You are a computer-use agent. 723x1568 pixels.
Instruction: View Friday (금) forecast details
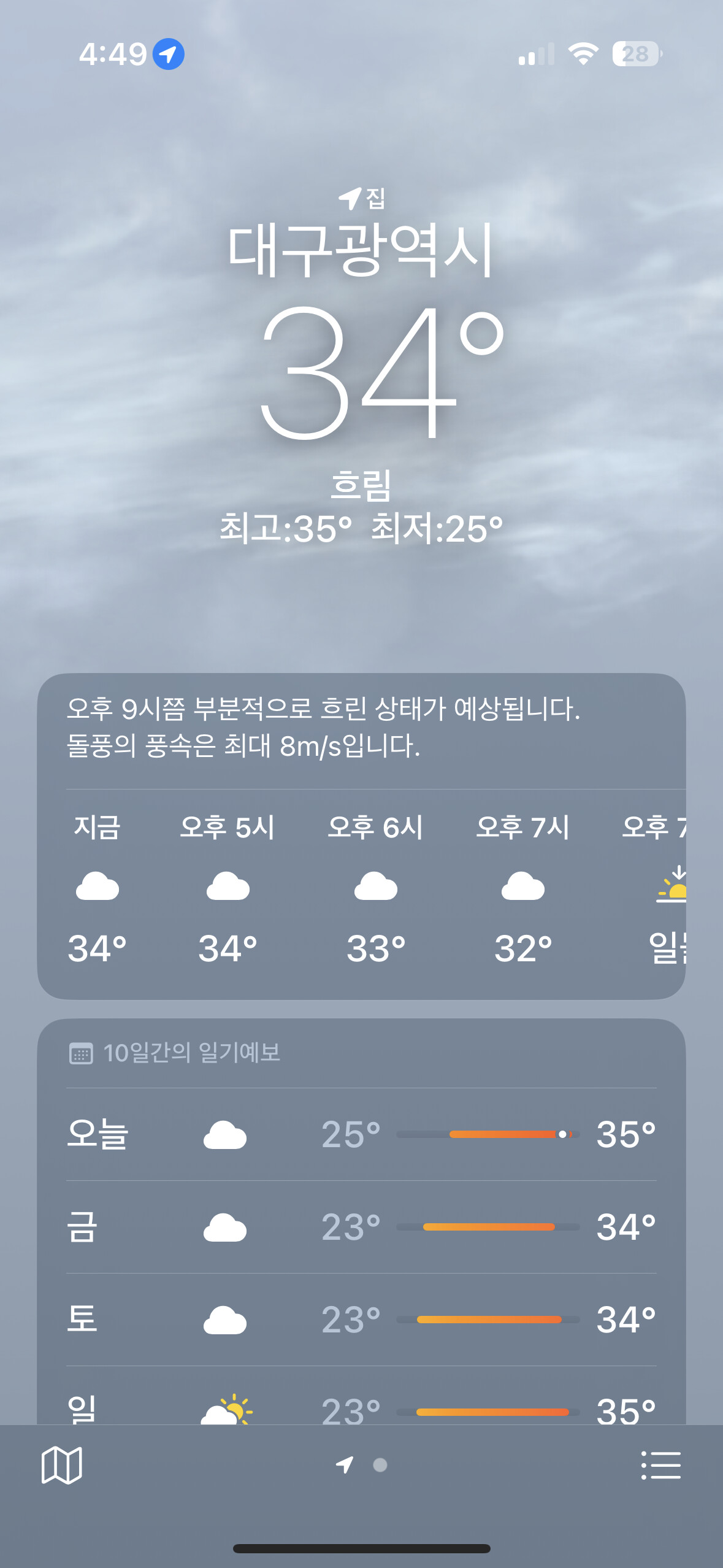pos(361,1227)
